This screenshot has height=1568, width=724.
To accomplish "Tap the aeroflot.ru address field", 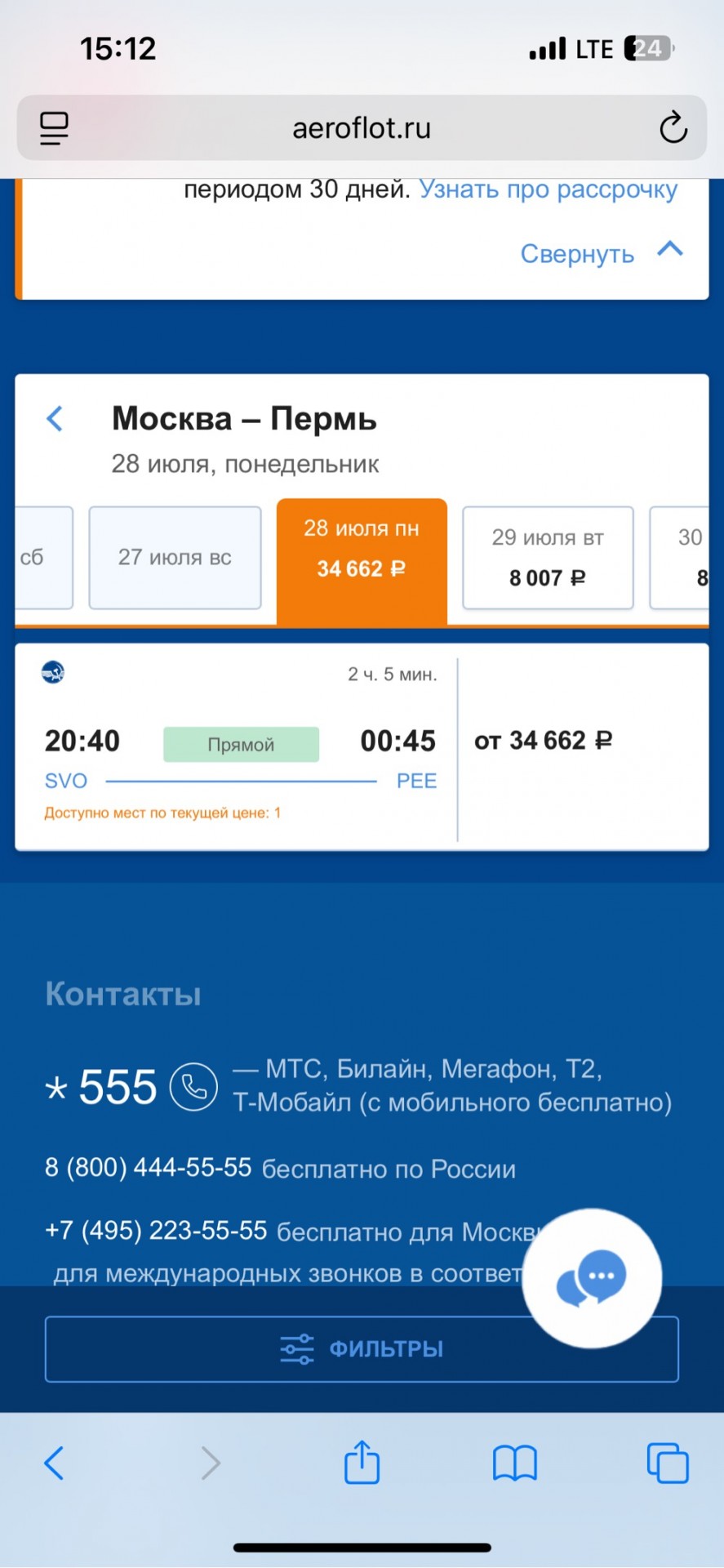I will coord(362,128).
